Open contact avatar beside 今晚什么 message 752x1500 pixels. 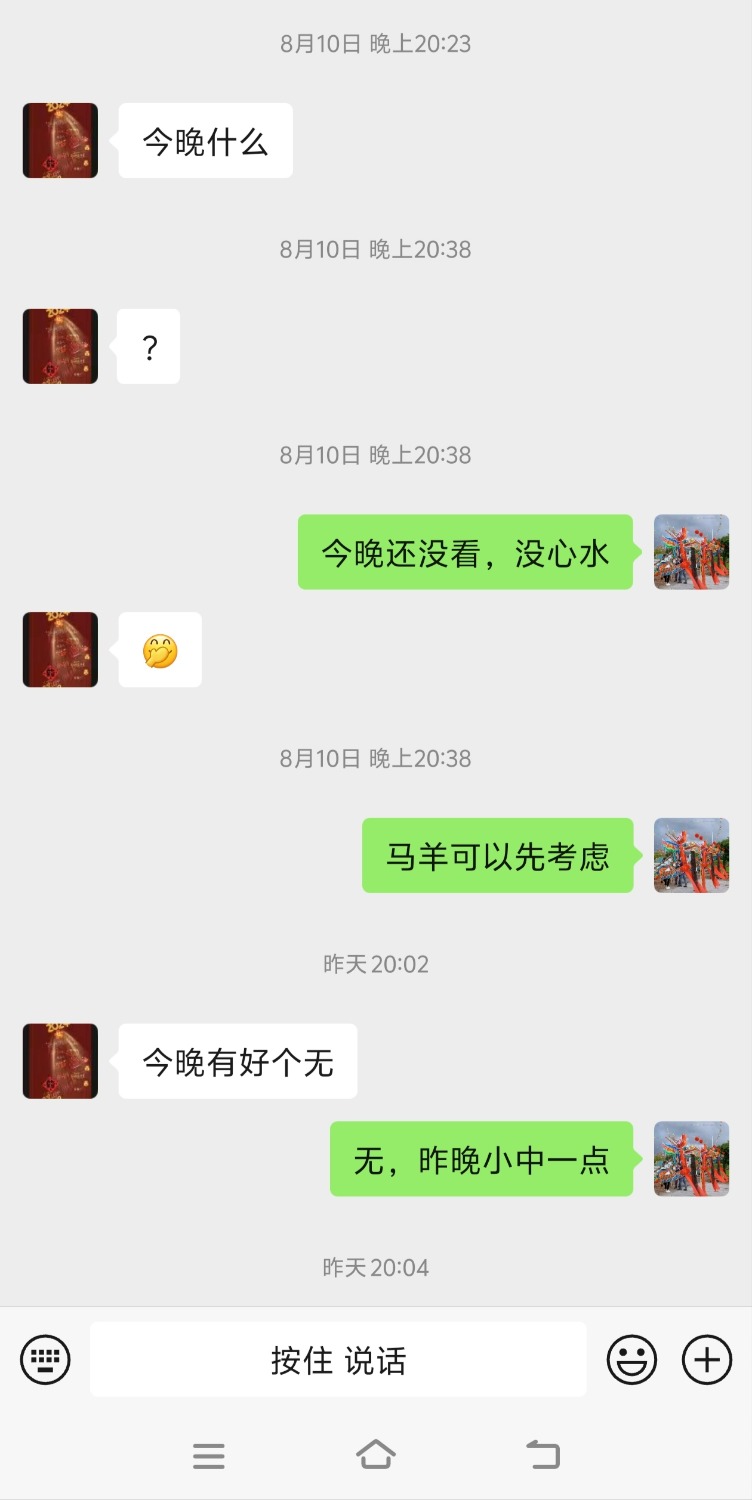point(60,141)
